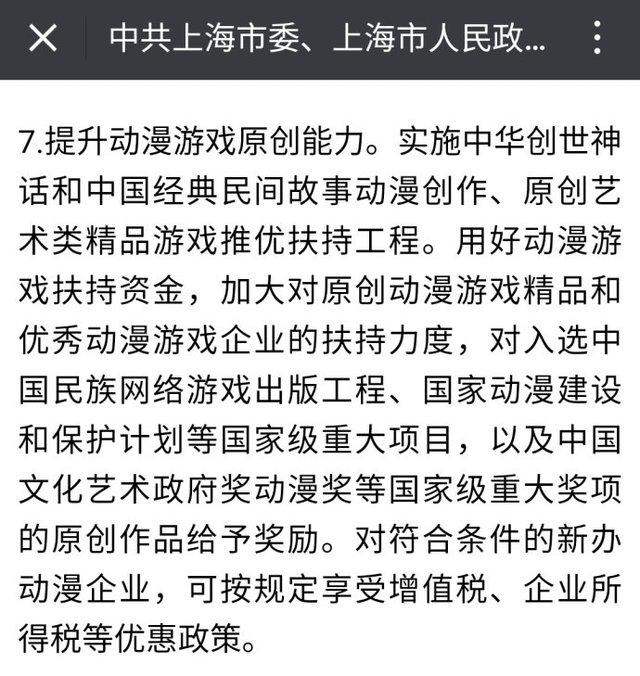Viewport: 640px width, 676px height.
Task: Close the article with the X icon
Action: (x=42, y=39)
